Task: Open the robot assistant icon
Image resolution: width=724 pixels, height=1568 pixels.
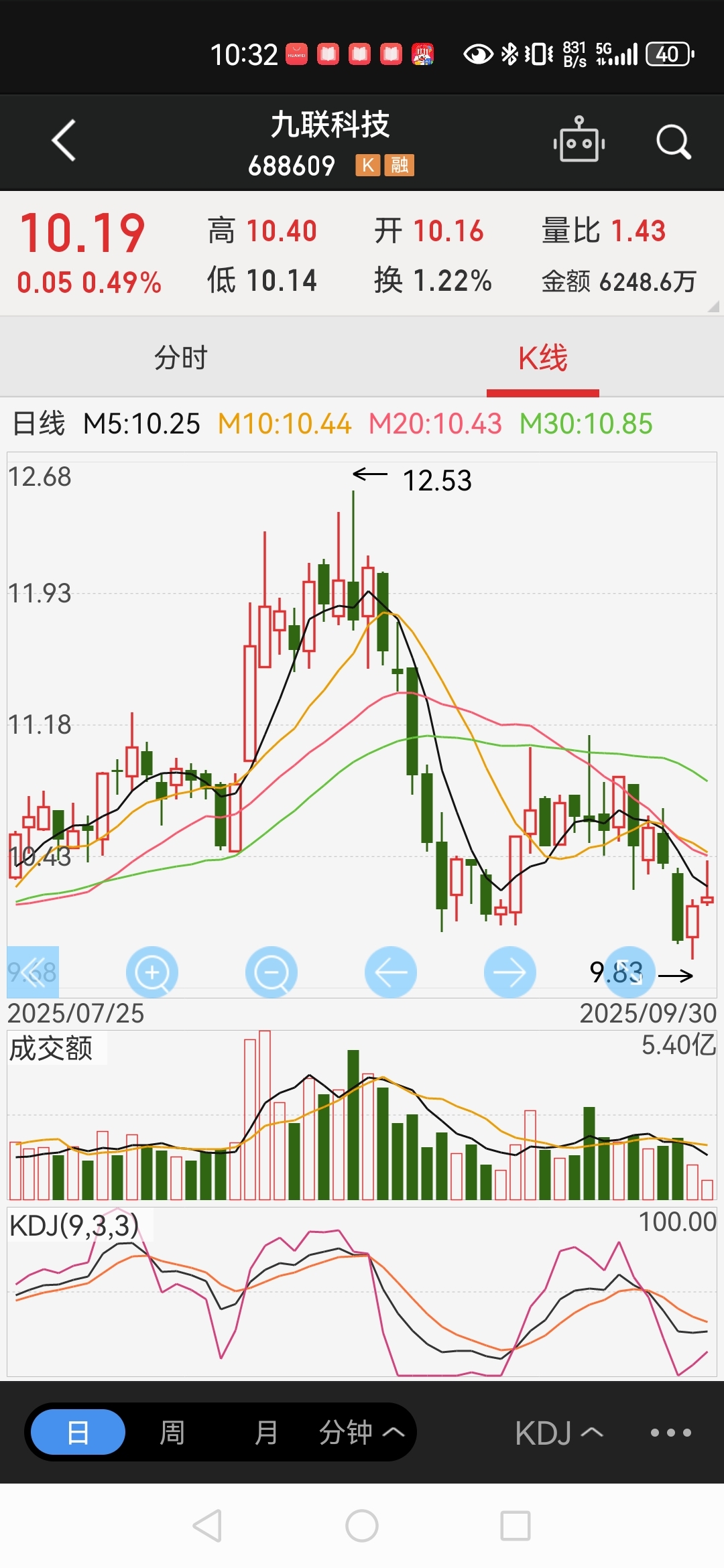Action: [579, 141]
